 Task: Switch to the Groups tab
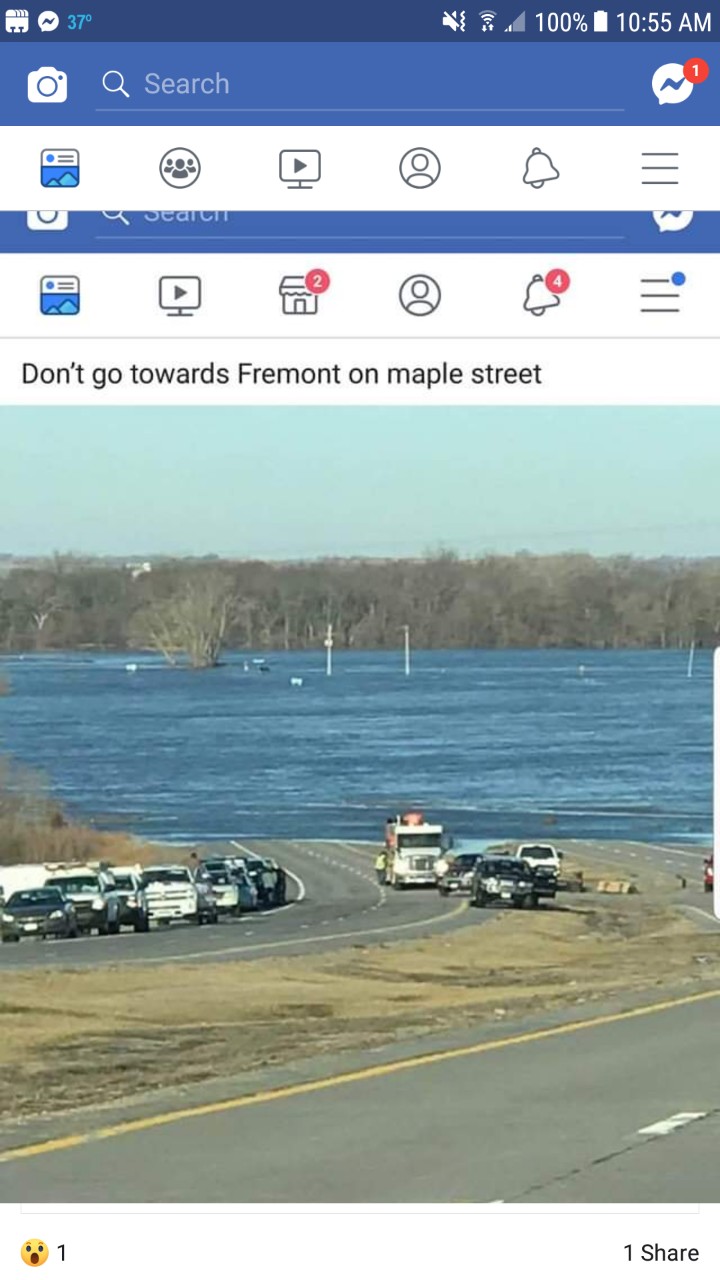[x=180, y=168]
